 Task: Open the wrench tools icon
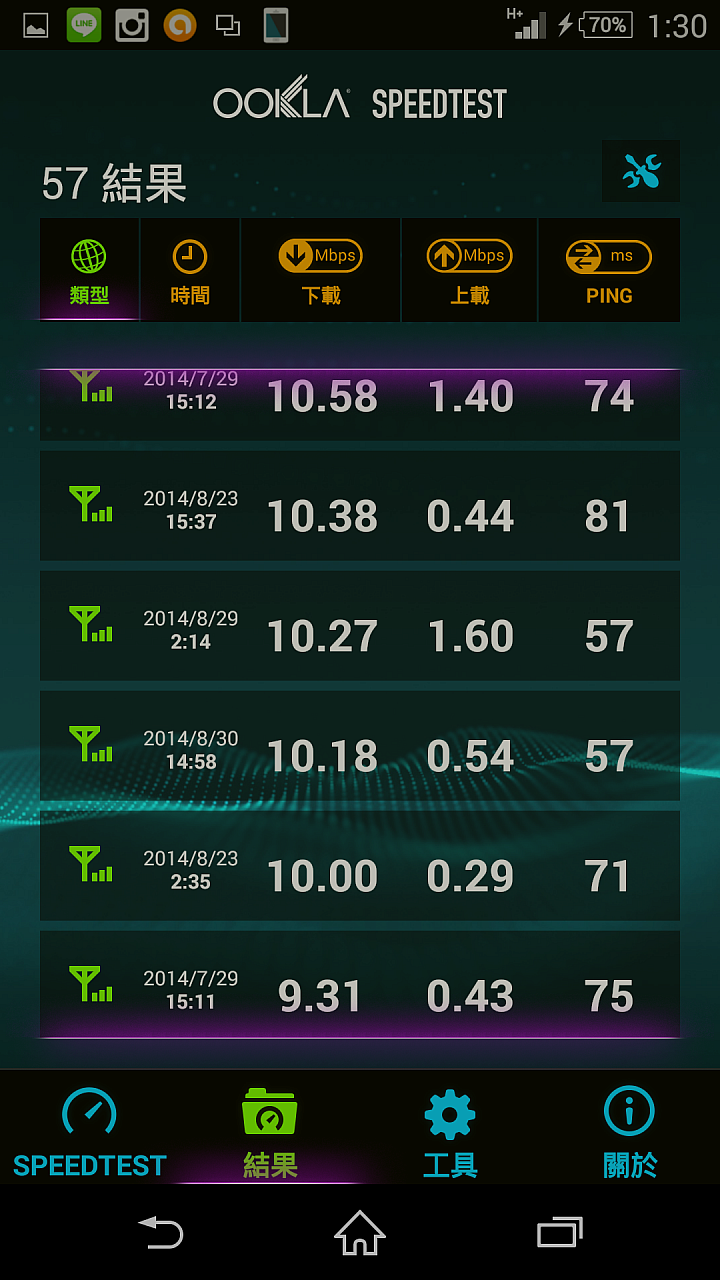coord(641,172)
